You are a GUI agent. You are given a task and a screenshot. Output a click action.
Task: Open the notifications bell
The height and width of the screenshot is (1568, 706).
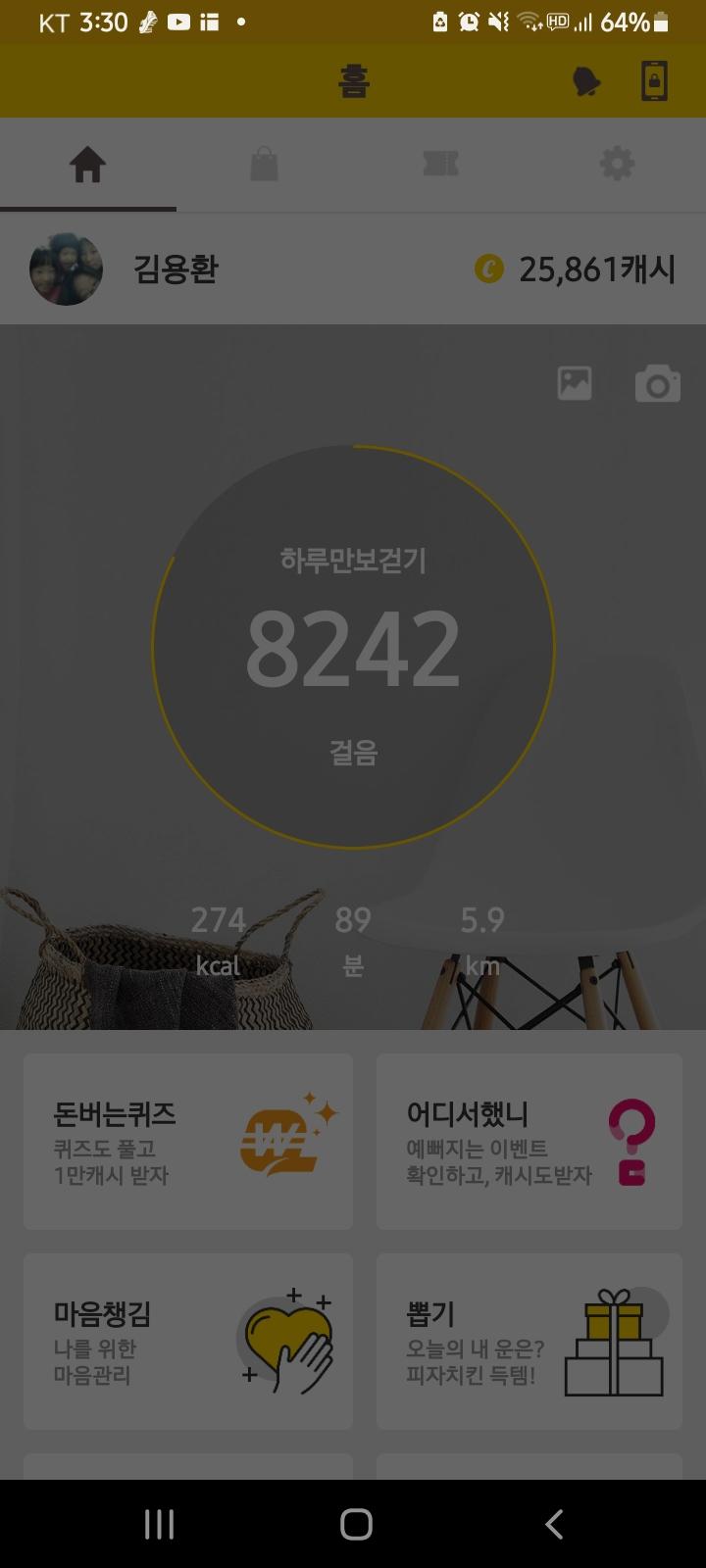586,81
